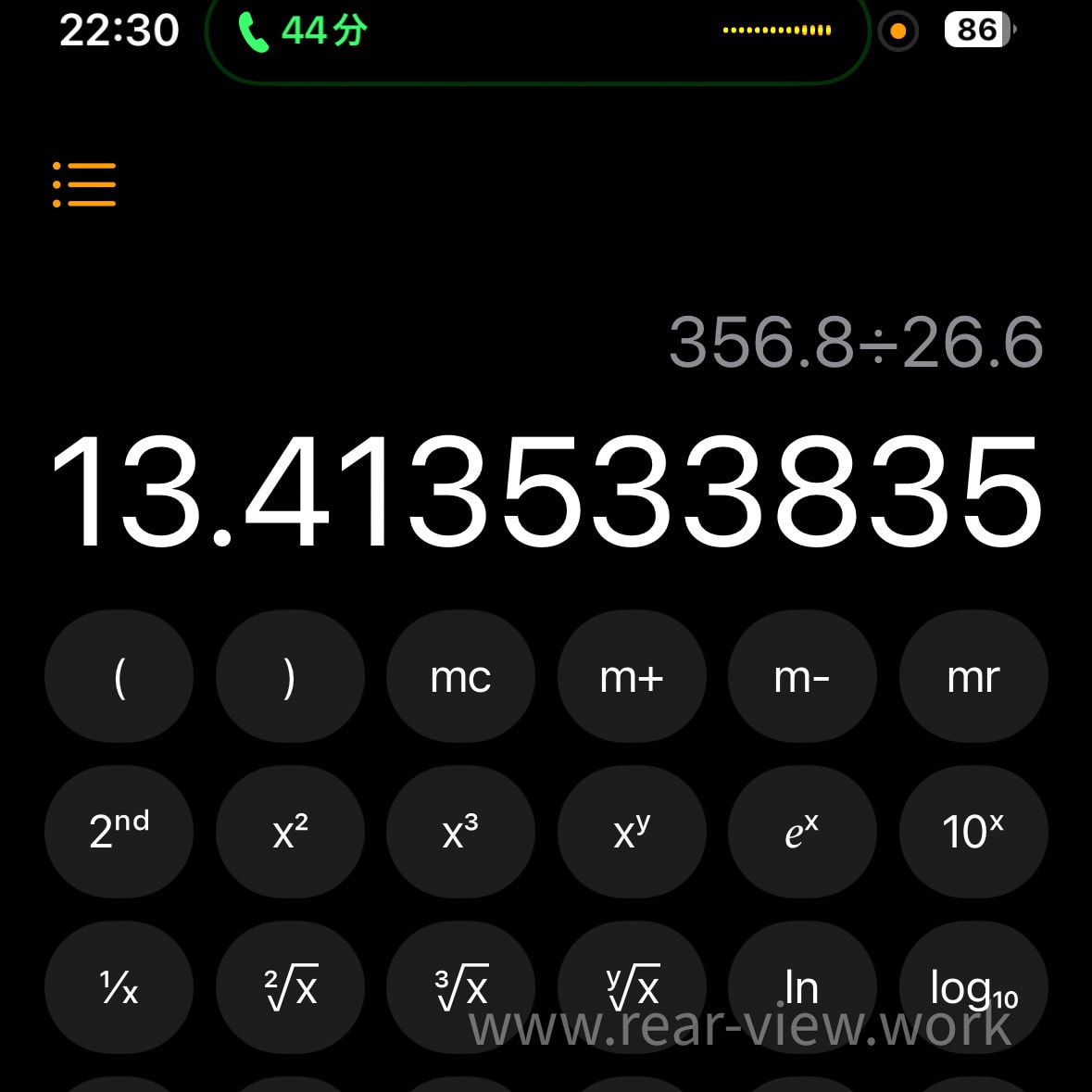Open the calculation history list
Screen dimensions: 1092x1092
[84, 184]
